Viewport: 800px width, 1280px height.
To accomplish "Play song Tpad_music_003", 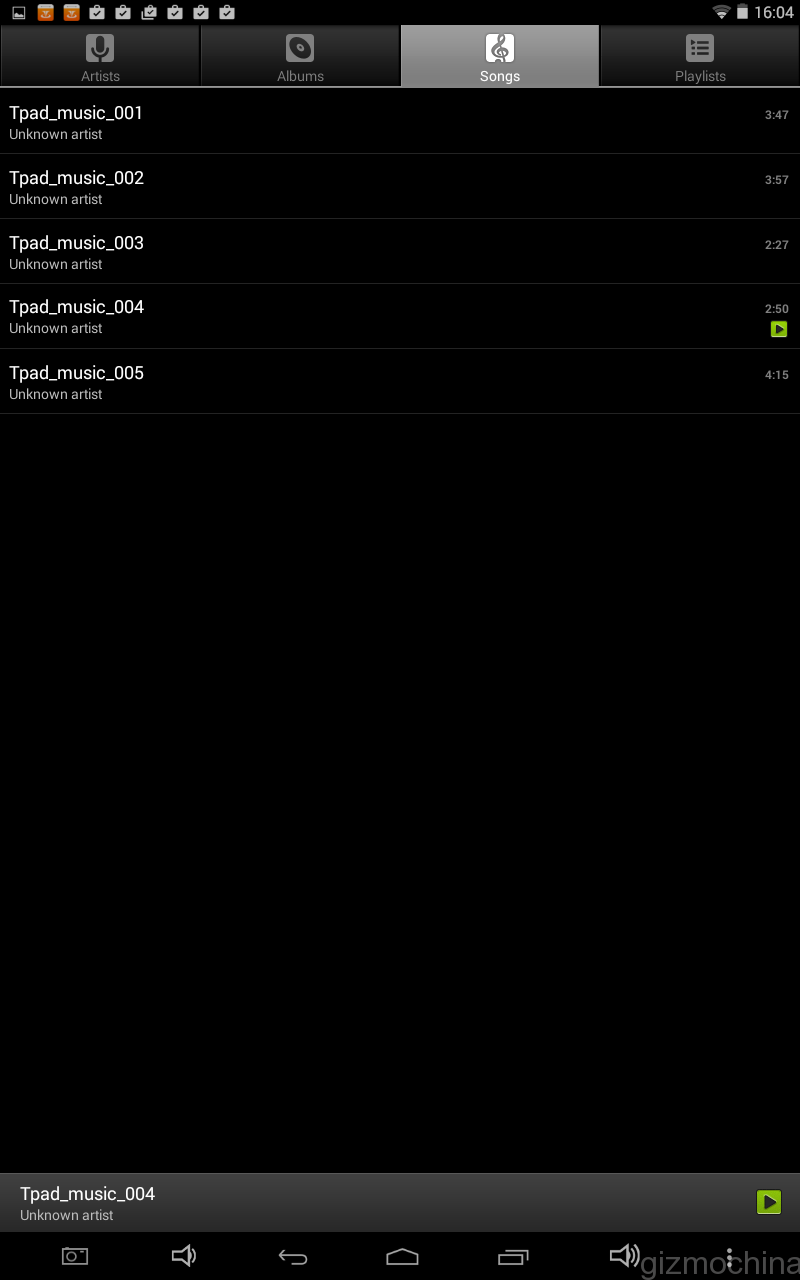I will 400,252.
